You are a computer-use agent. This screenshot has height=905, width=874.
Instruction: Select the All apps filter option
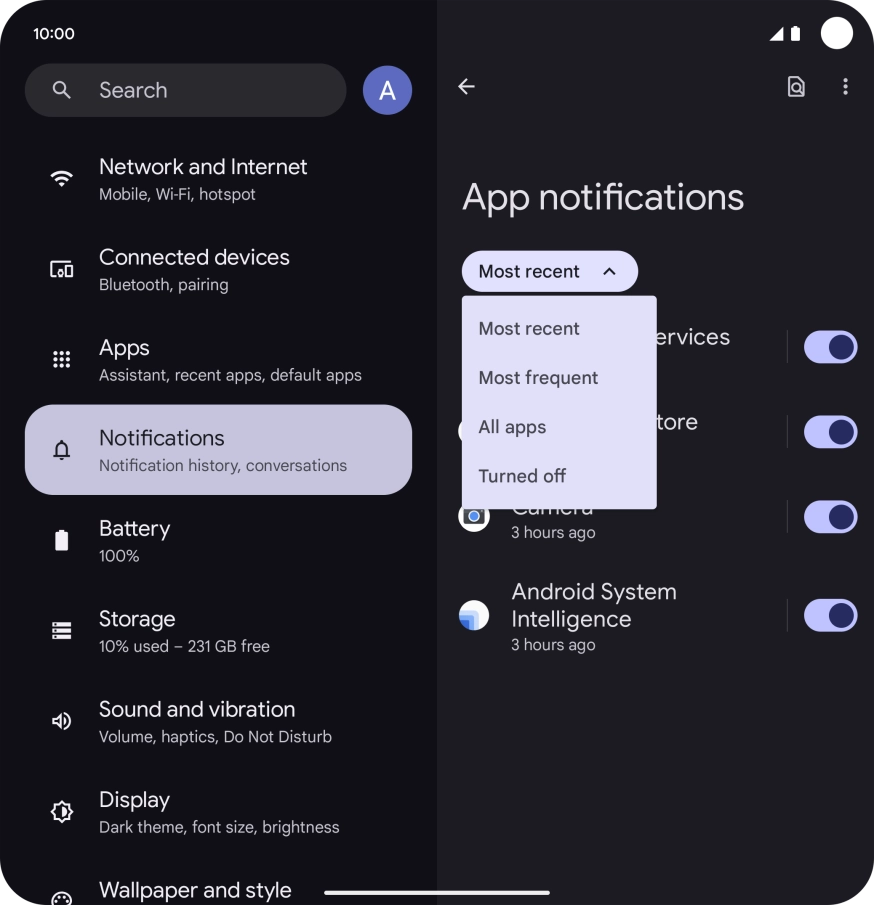coord(512,427)
